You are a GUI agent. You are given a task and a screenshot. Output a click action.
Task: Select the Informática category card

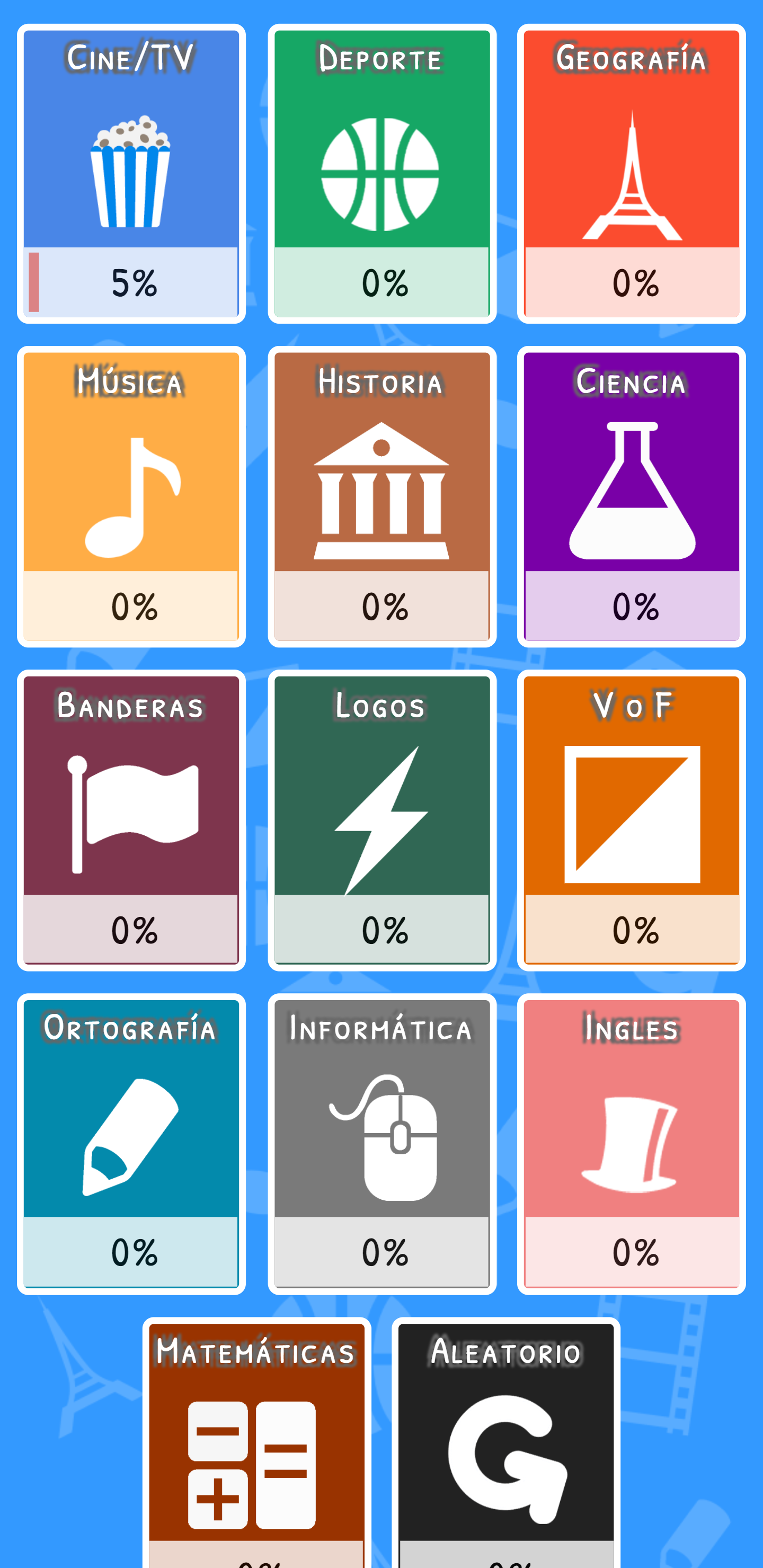pyautogui.click(x=382, y=1143)
